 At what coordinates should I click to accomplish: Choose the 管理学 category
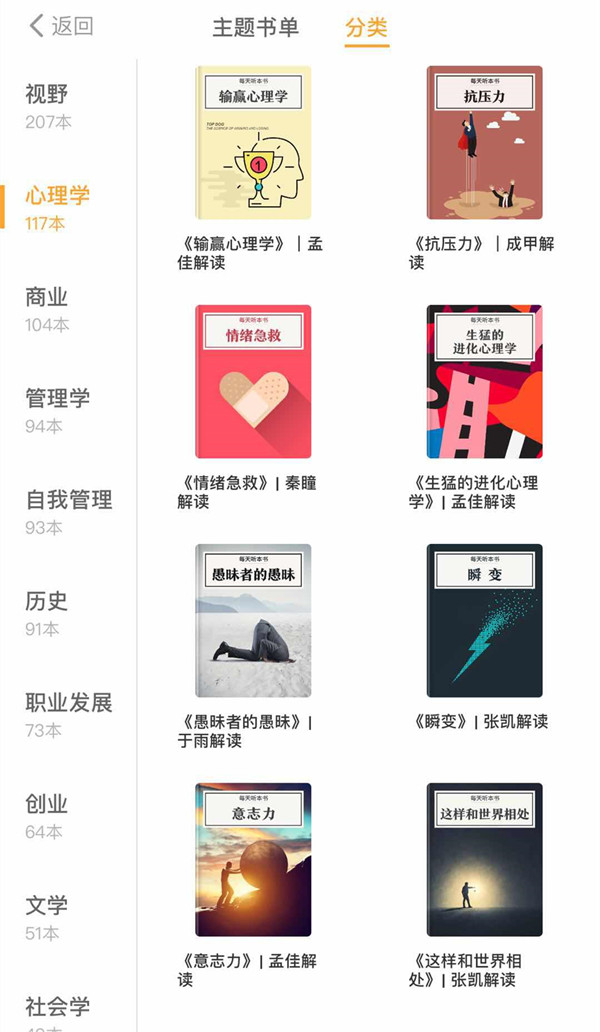coord(57,409)
